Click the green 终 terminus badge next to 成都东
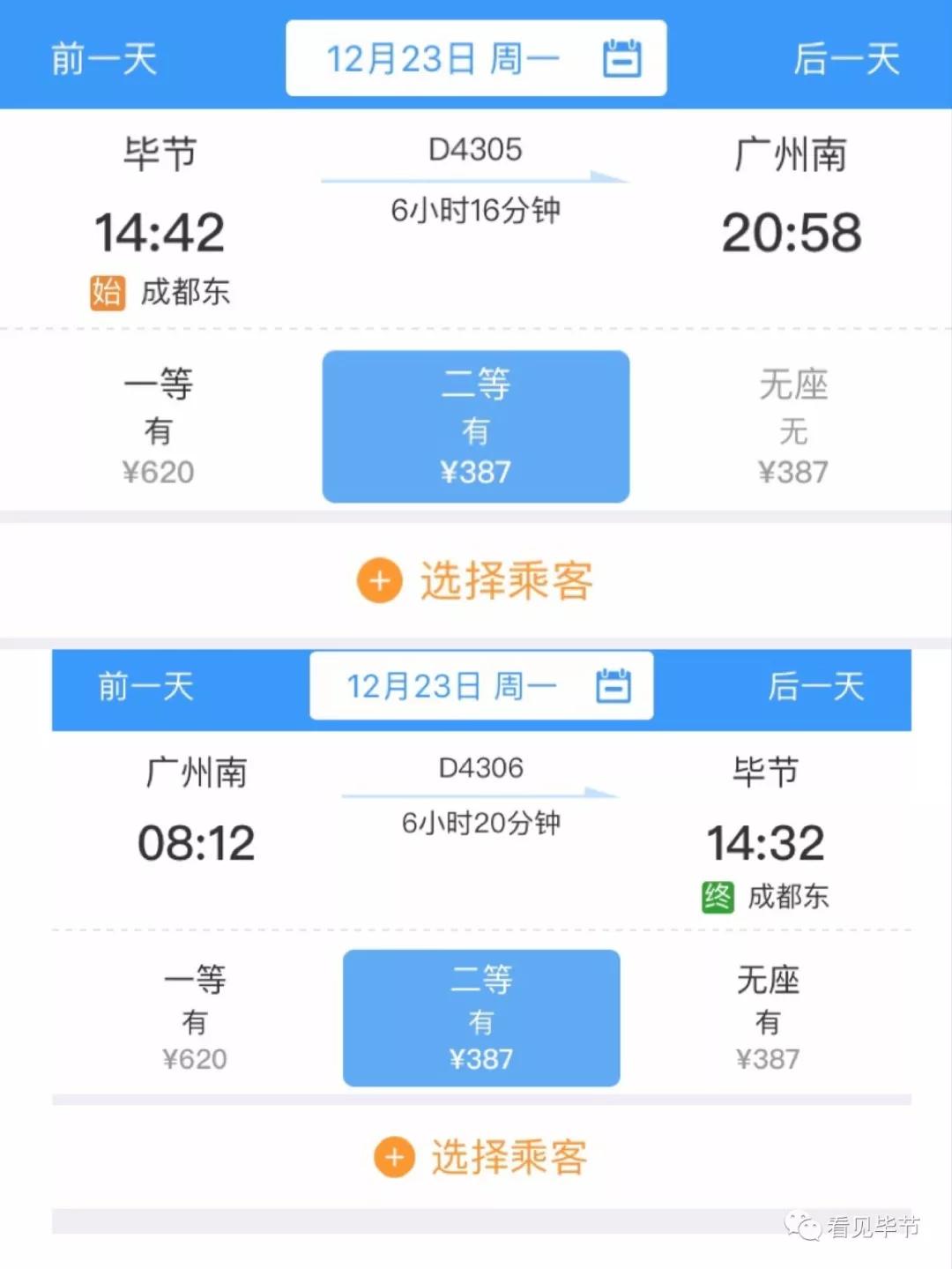This screenshot has width=952, height=1269. [717, 897]
